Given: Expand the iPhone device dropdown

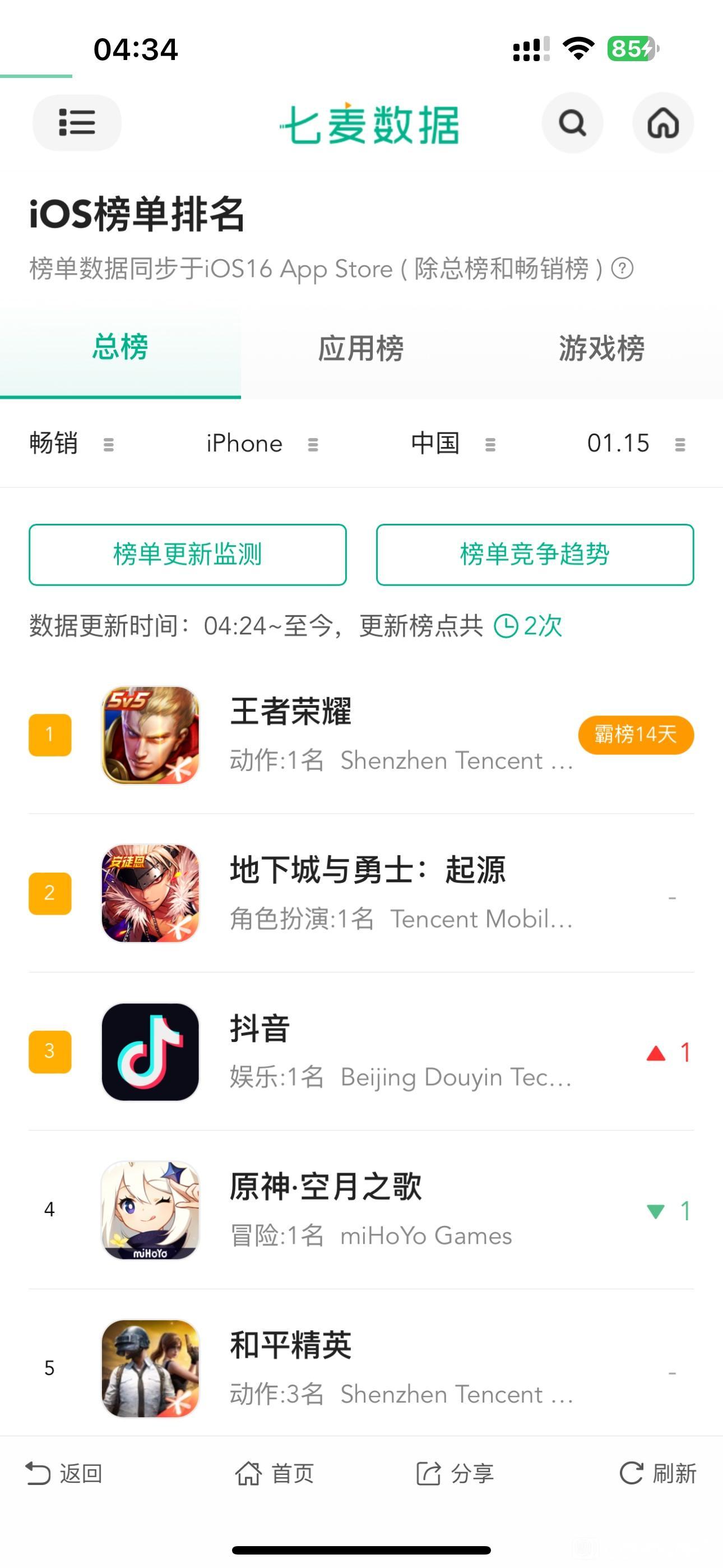Looking at the screenshot, I should coord(262,444).
